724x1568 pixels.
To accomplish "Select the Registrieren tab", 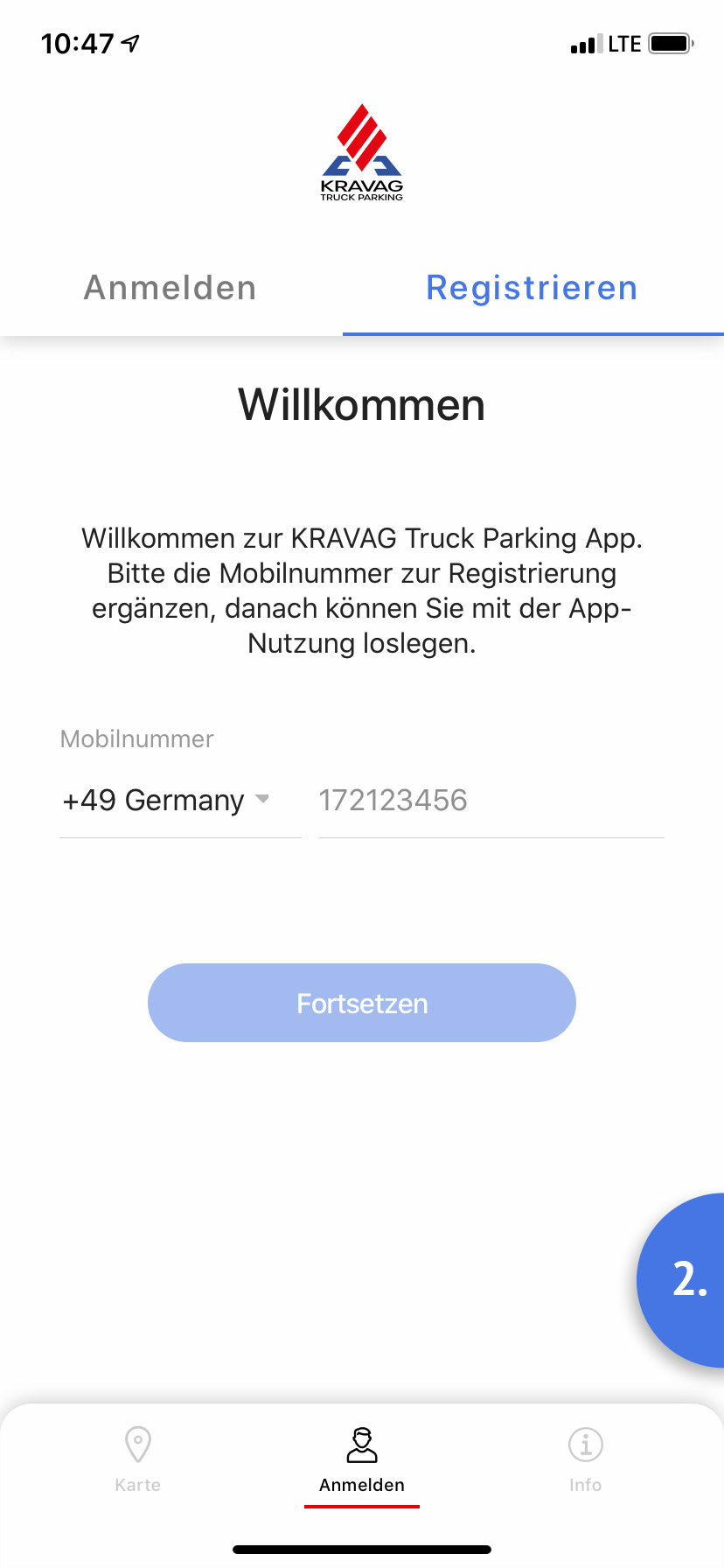I will [532, 288].
